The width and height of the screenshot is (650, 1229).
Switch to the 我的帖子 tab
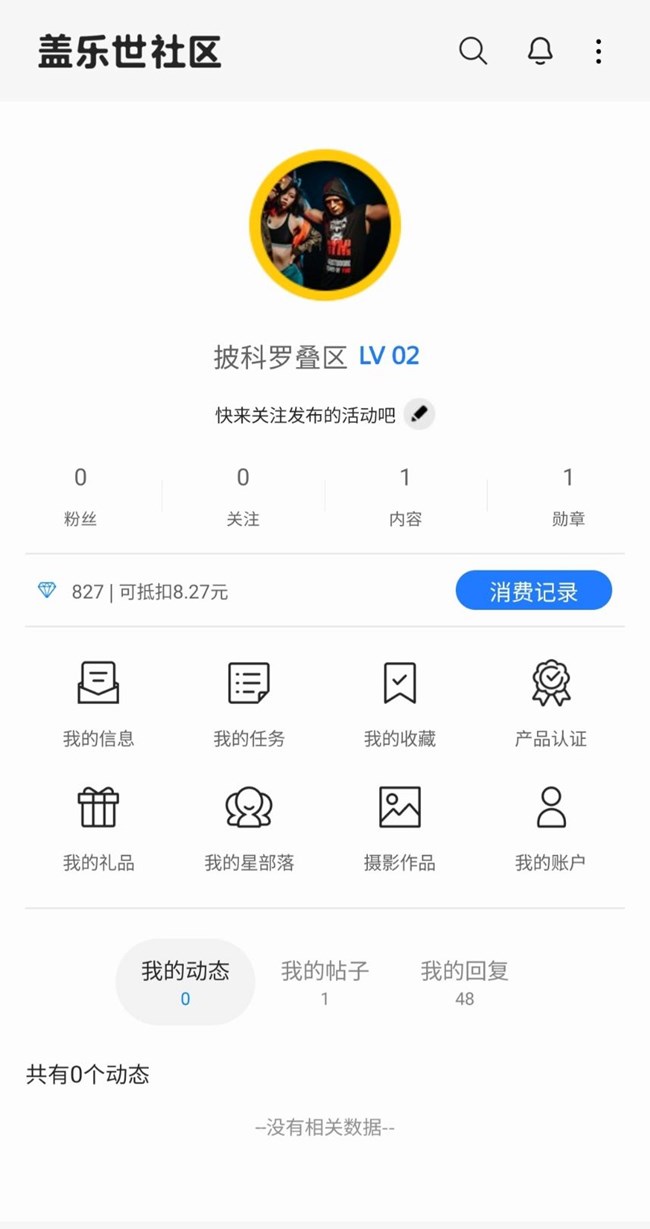[x=325, y=982]
